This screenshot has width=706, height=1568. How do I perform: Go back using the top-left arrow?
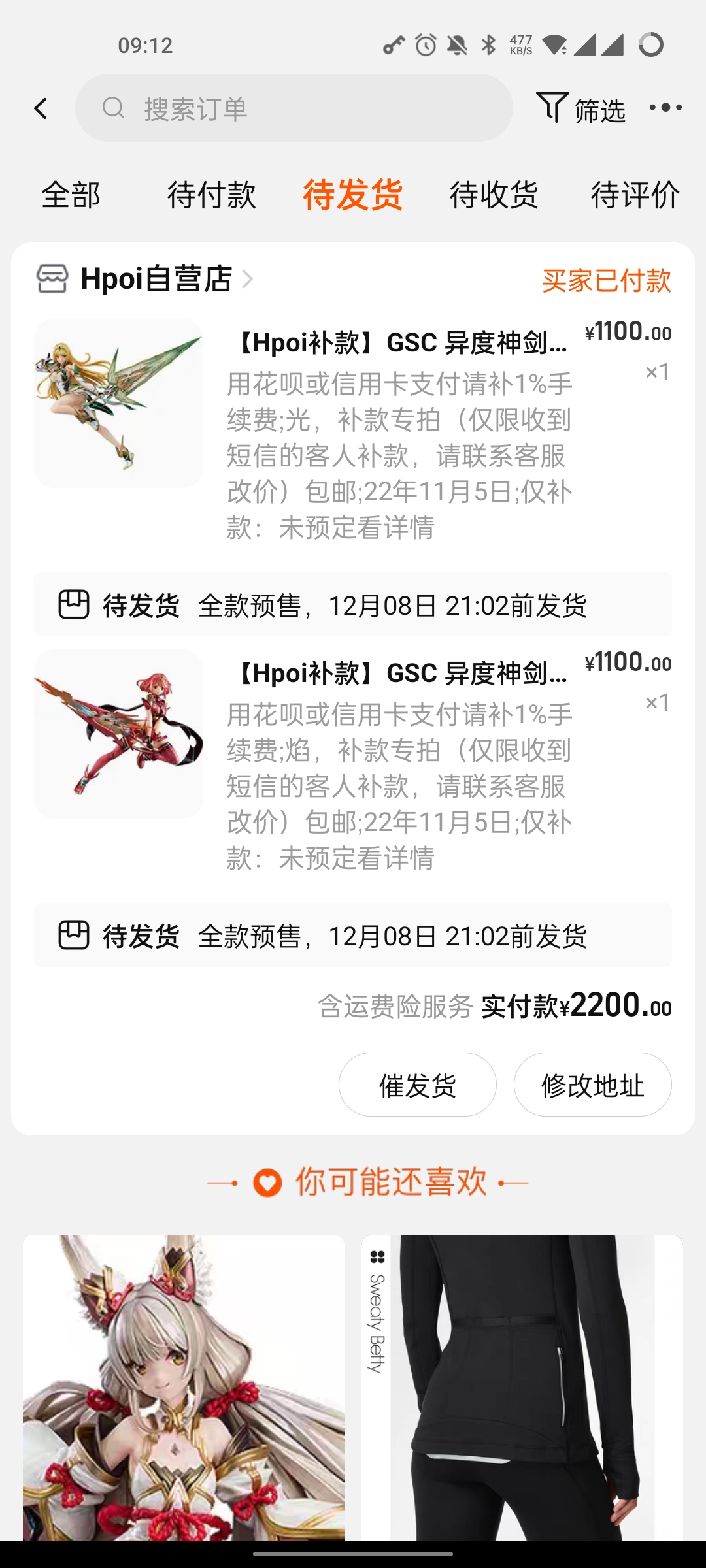(41, 108)
